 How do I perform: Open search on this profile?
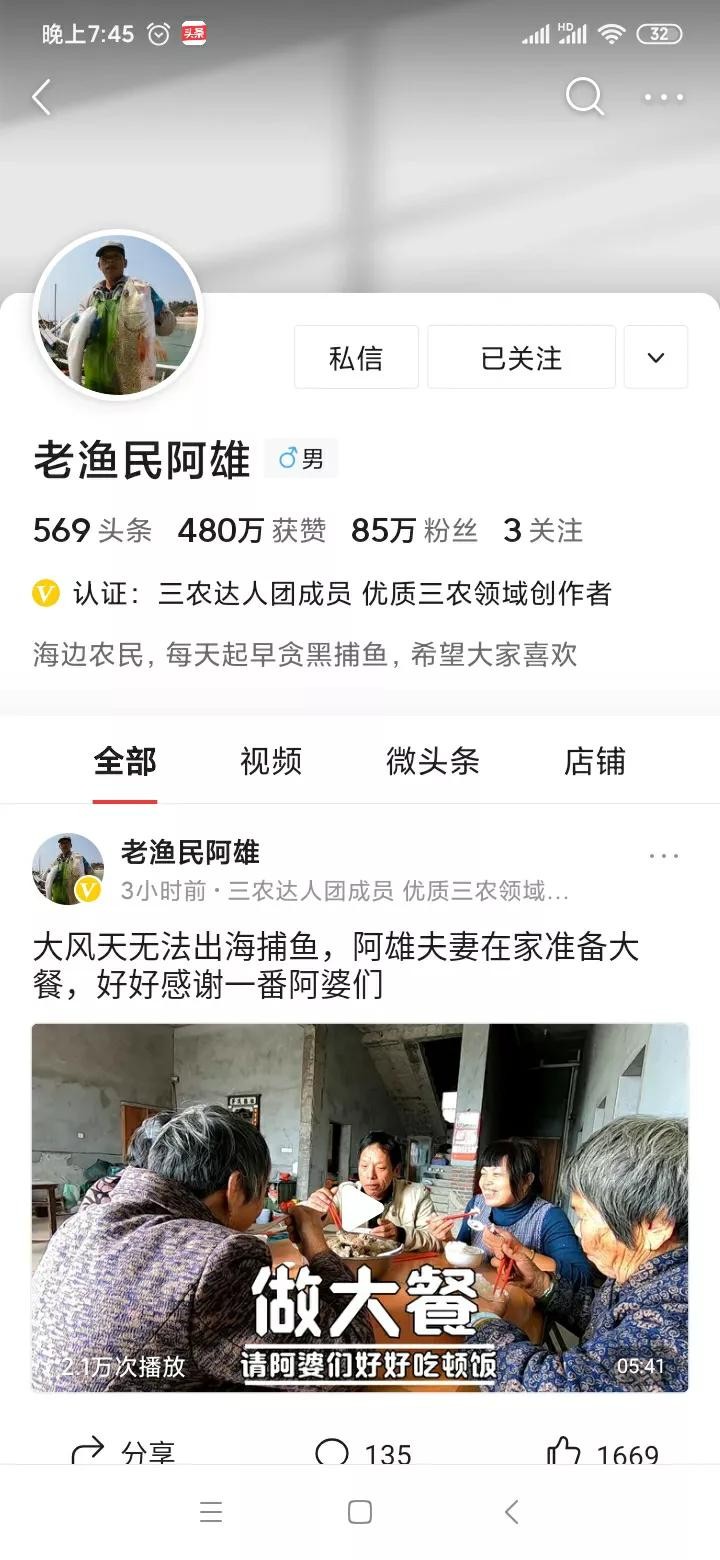(584, 98)
